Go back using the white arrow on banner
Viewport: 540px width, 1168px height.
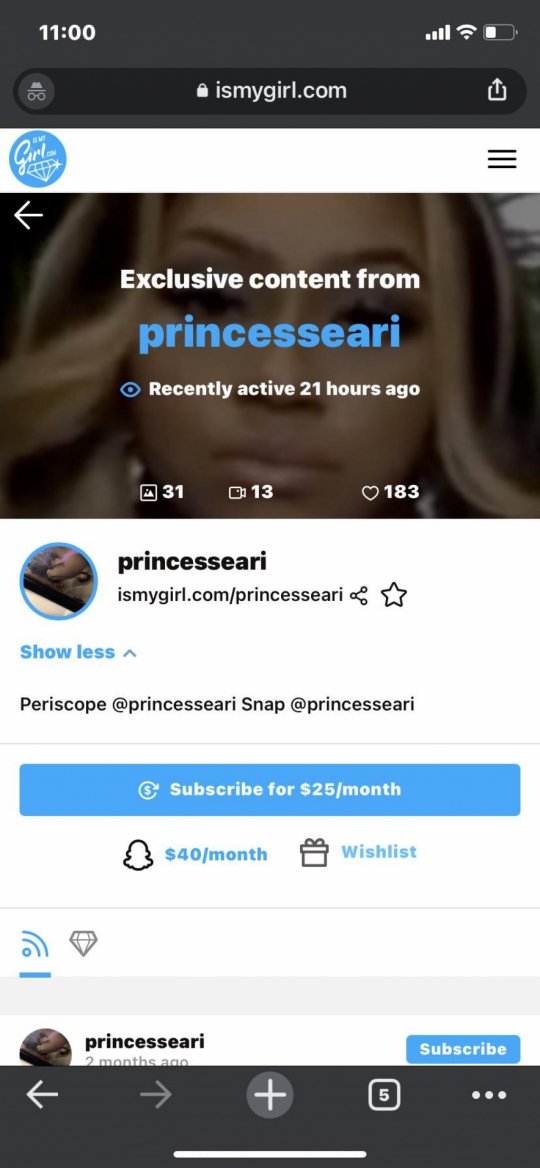point(28,215)
